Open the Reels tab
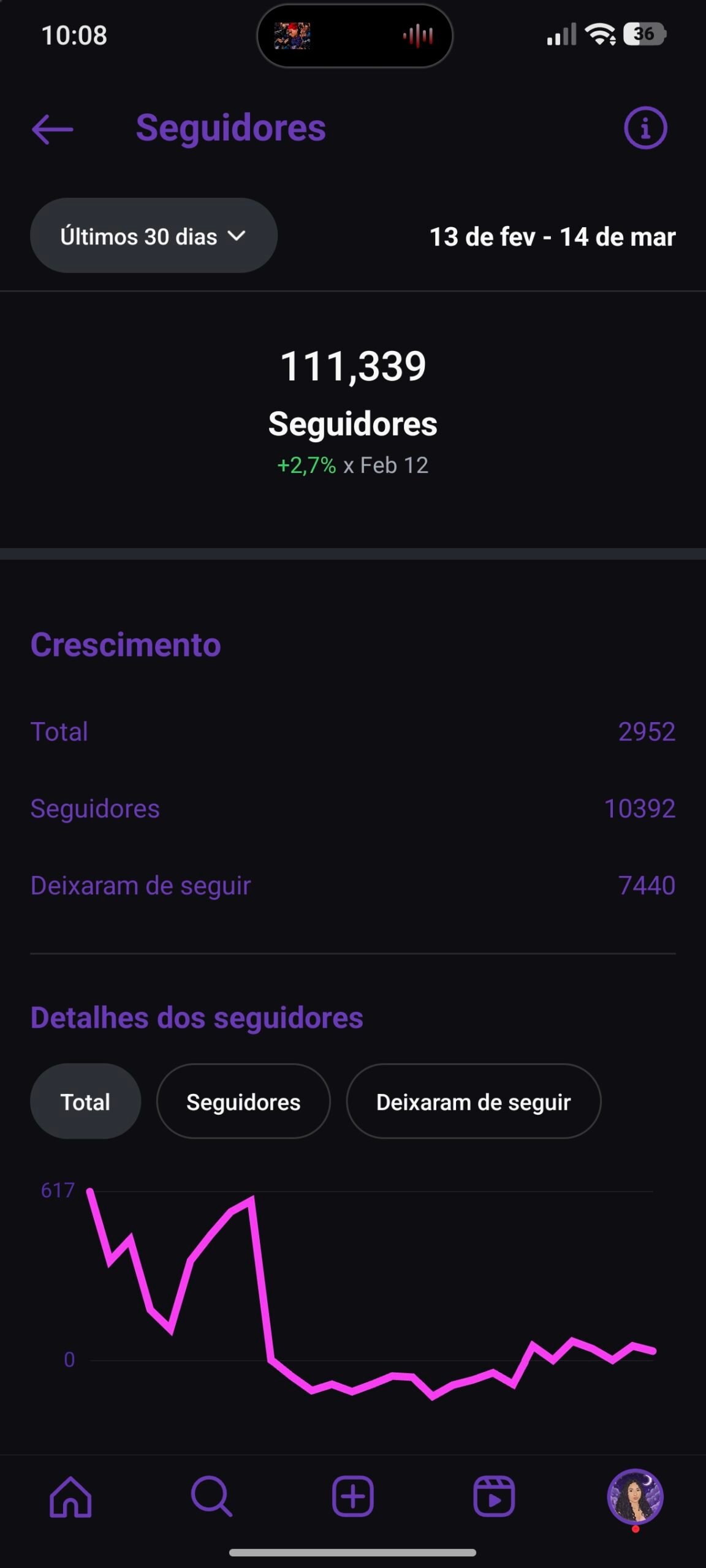The height and width of the screenshot is (1568, 706). point(494,1497)
